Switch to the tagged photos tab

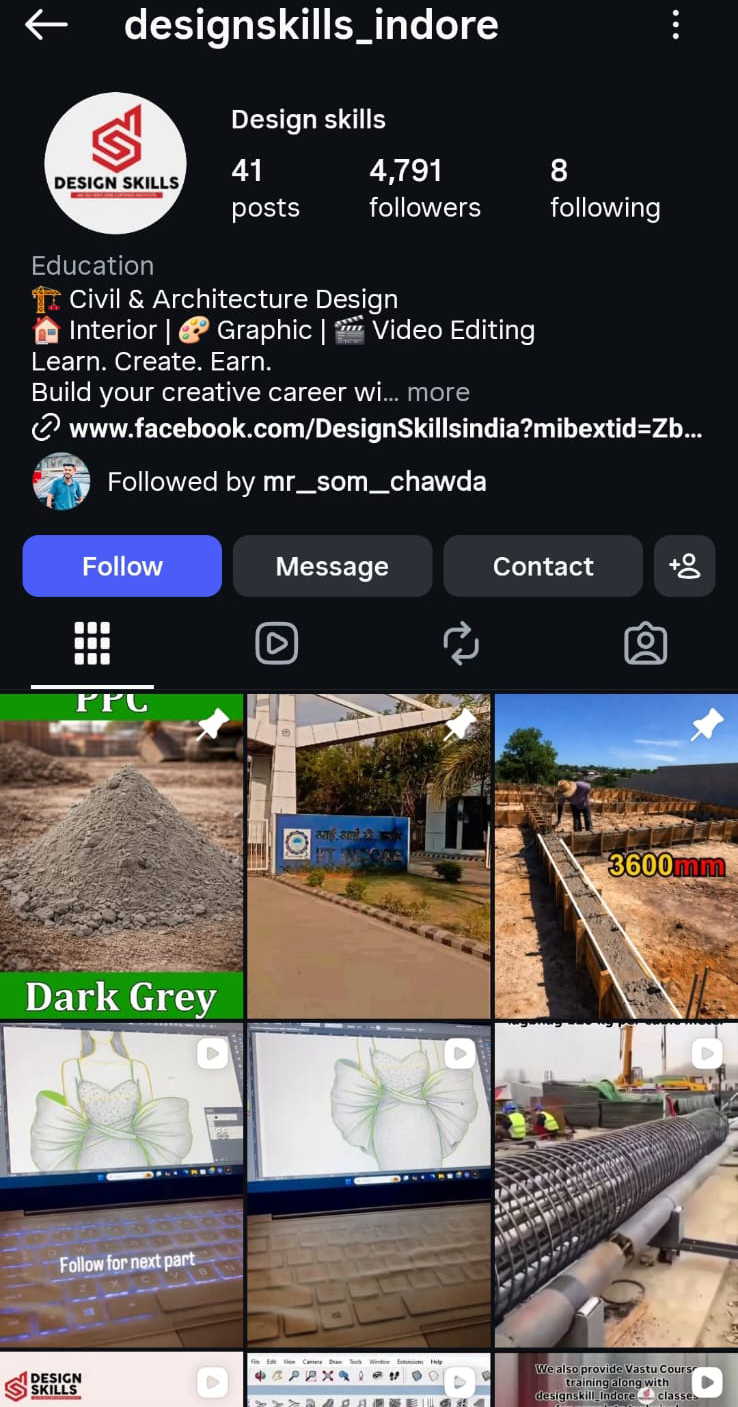(x=645, y=643)
